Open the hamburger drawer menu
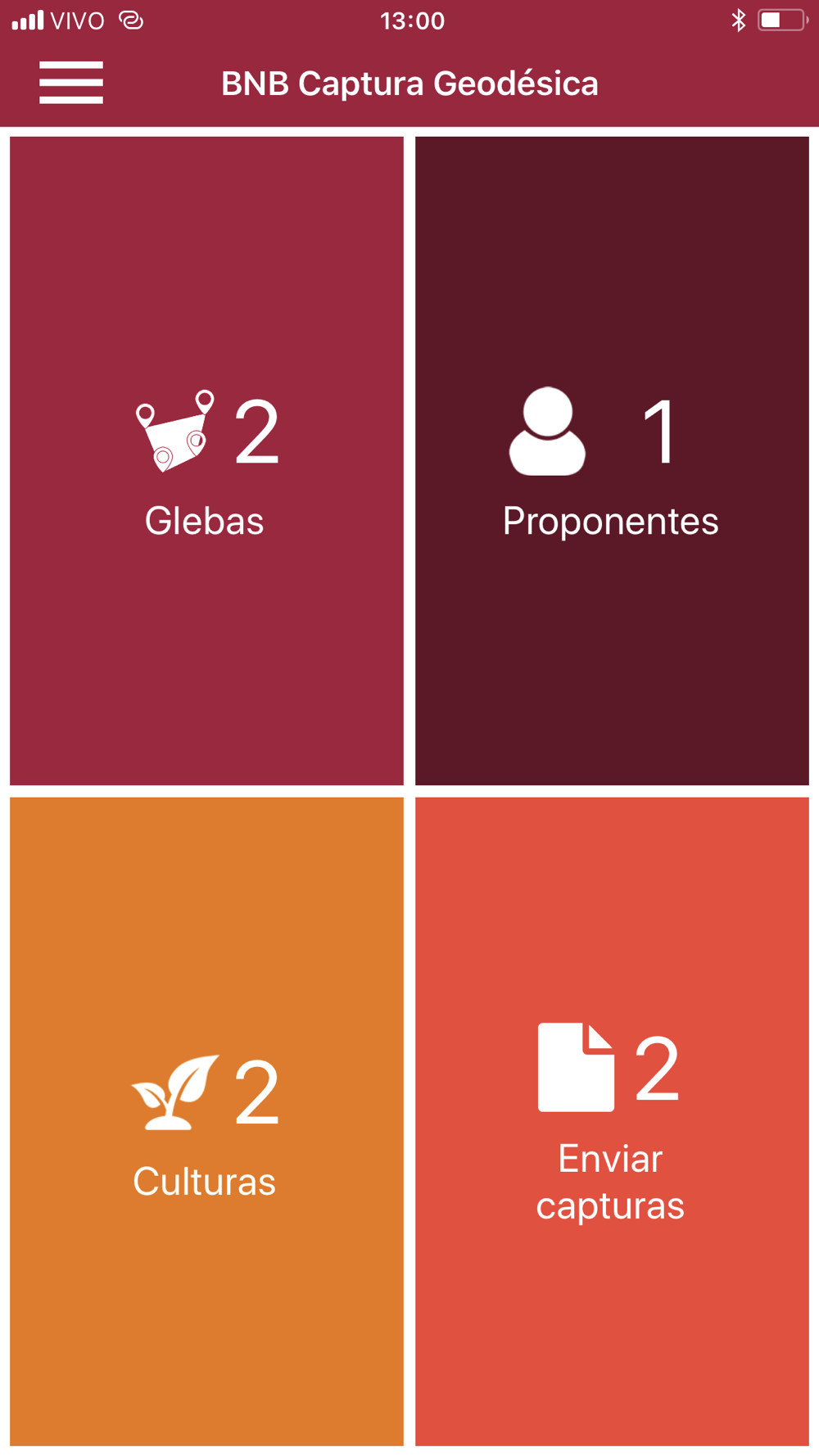Screen dimensions: 819x1456 coord(71,83)
